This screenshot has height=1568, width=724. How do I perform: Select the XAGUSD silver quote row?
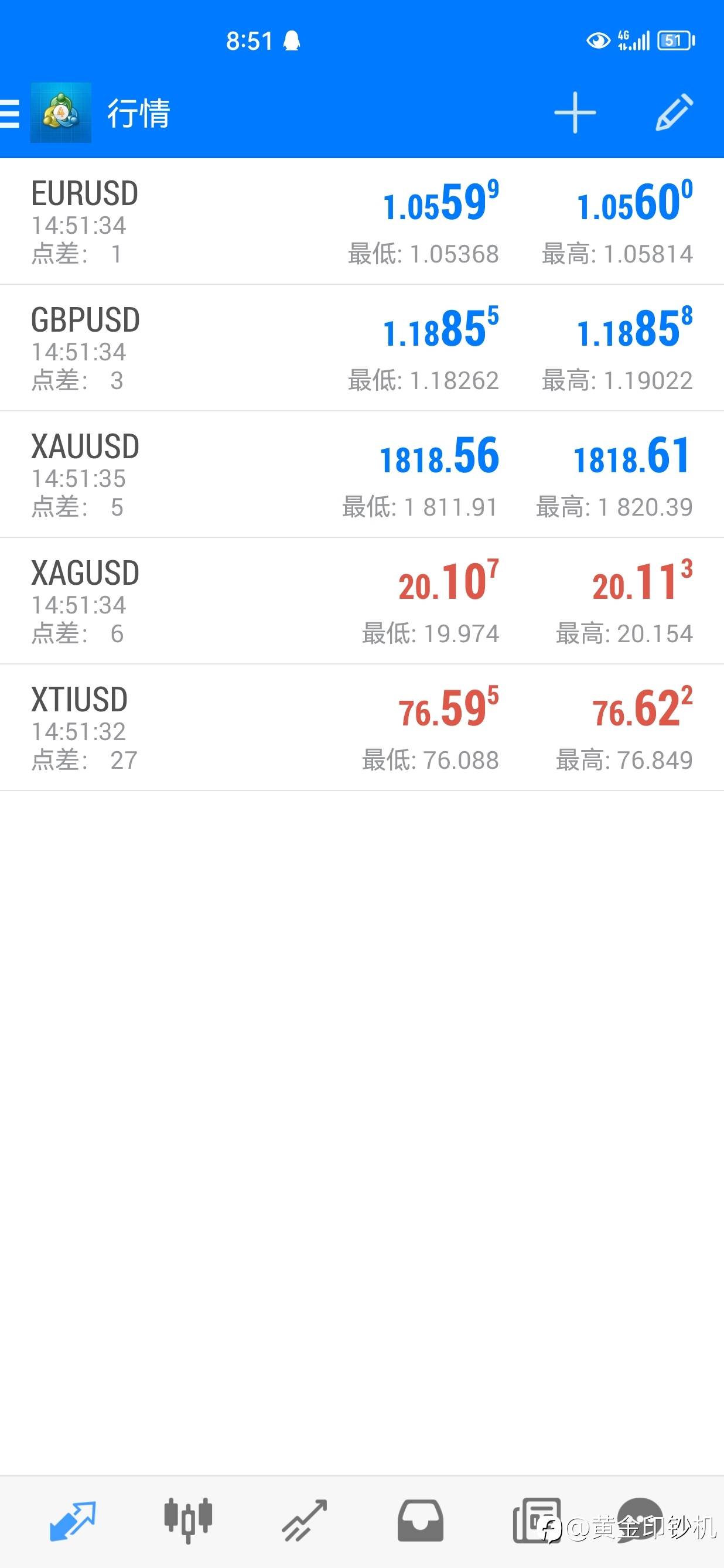pyautogui.click(x=362, y=601)
